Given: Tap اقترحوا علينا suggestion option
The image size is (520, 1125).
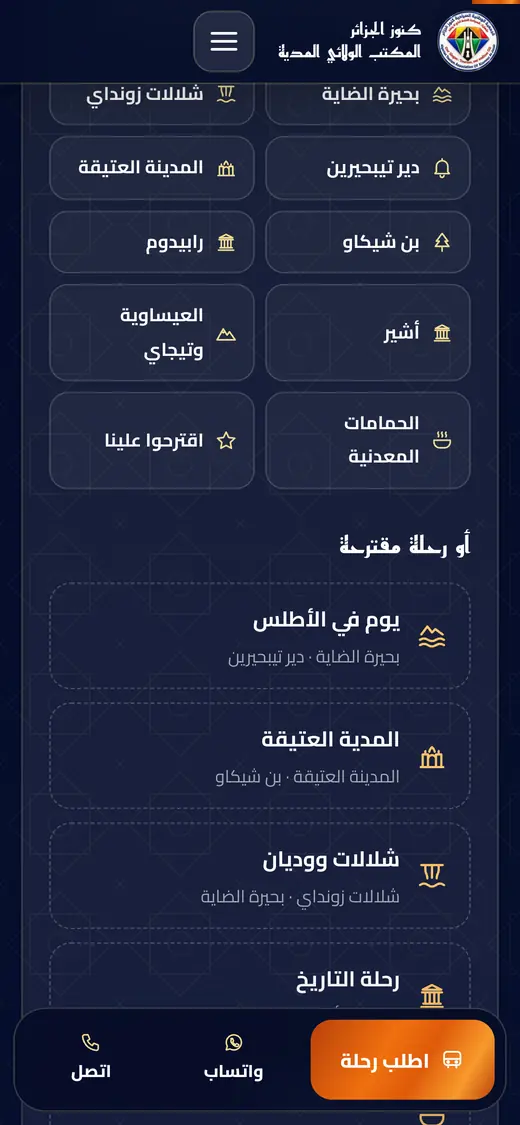Looking at the screenshot, I should pyautogui.click(x=152, y=441).
